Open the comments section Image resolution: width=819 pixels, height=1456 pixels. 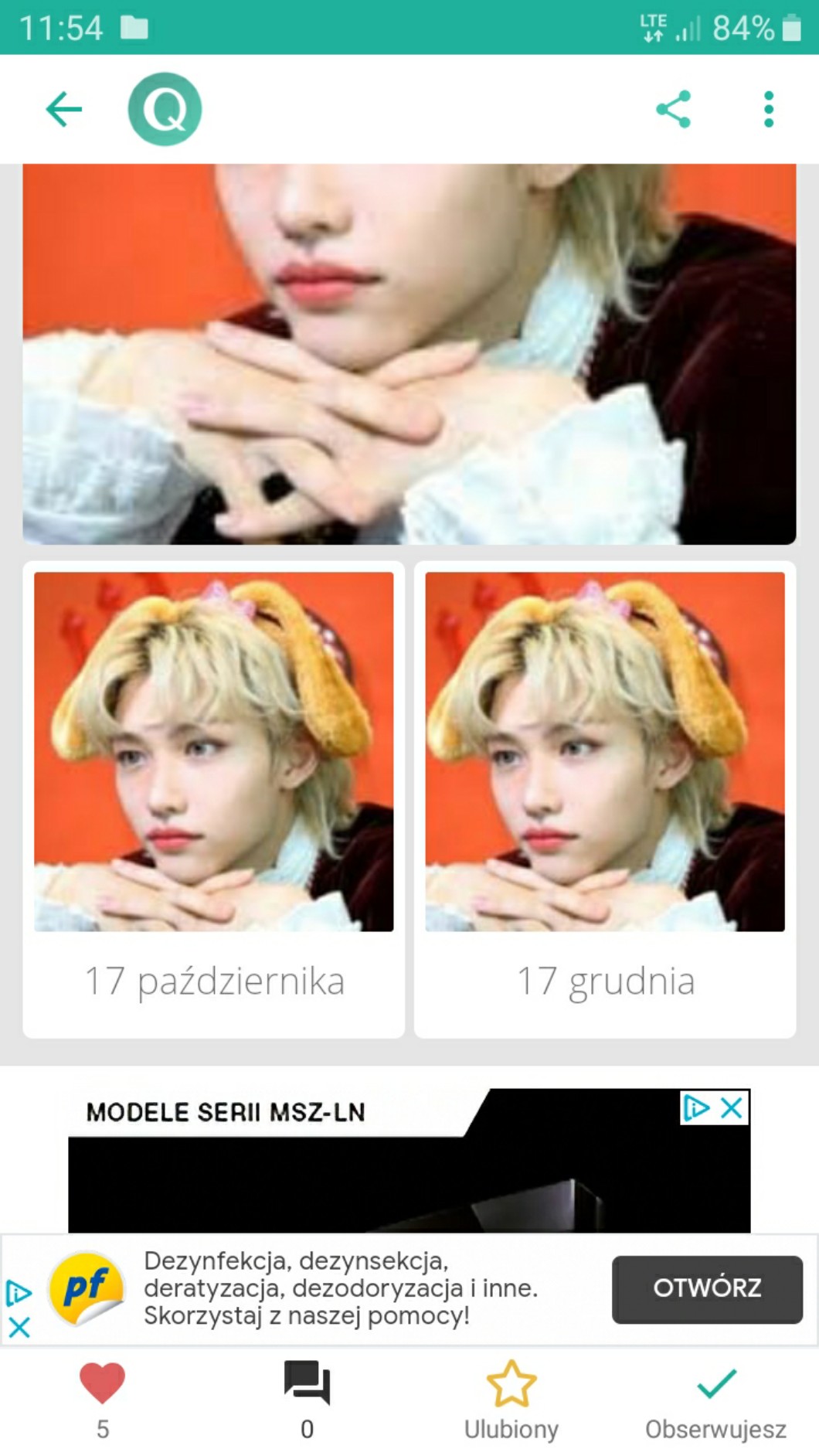pyautogui.click(x=307, y=1383)
